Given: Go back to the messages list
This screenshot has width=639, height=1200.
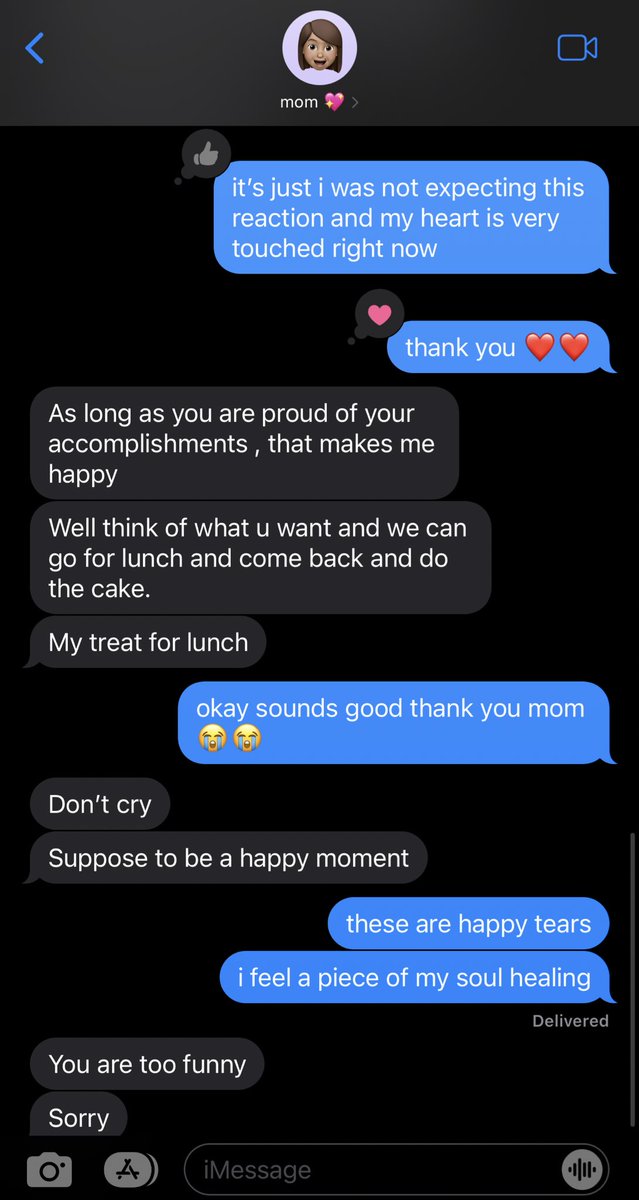Looking at the screenshot, I should click(35, 48).
